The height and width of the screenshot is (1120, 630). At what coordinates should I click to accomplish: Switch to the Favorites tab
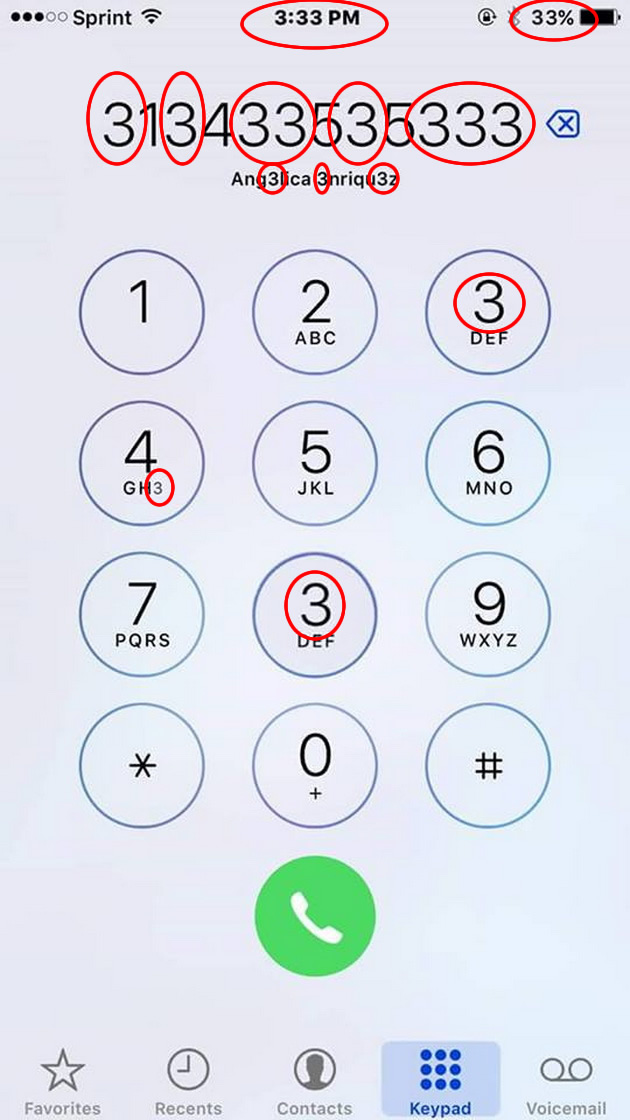point(62,1082)
